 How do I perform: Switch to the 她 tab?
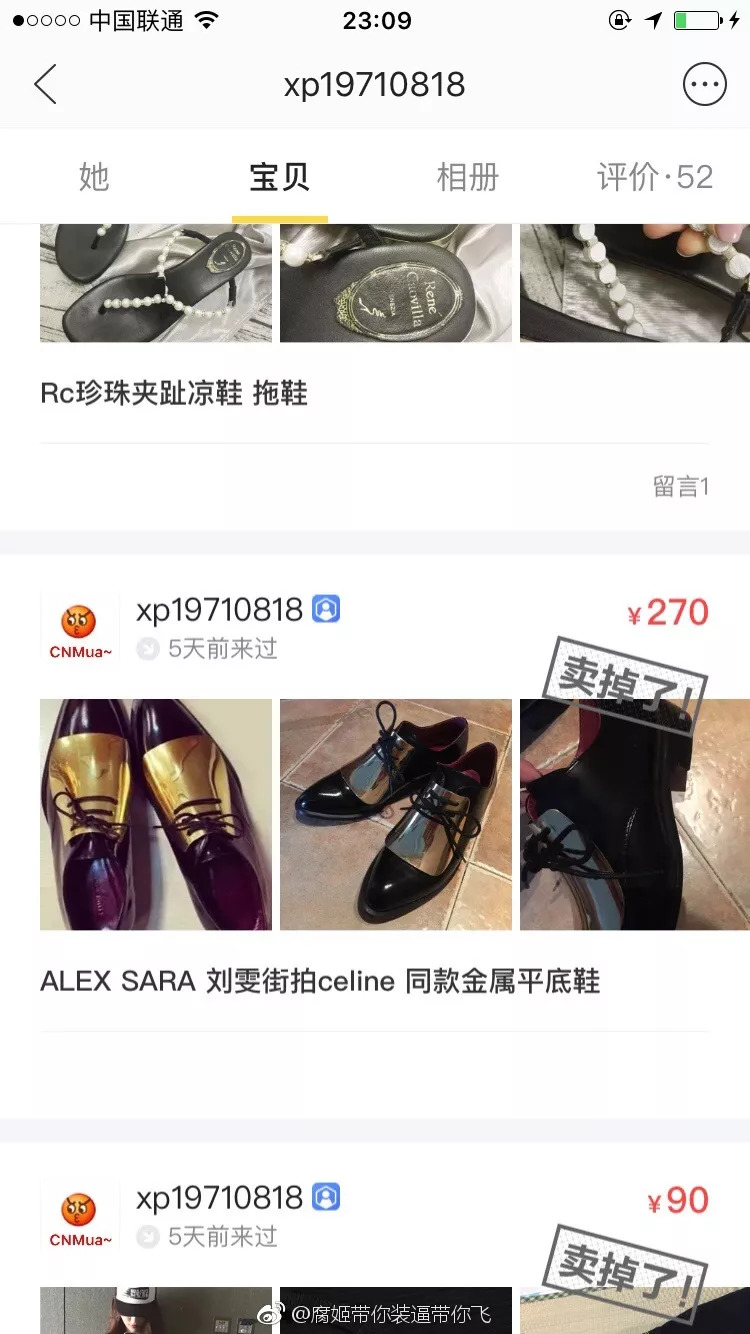coord(92,176)
